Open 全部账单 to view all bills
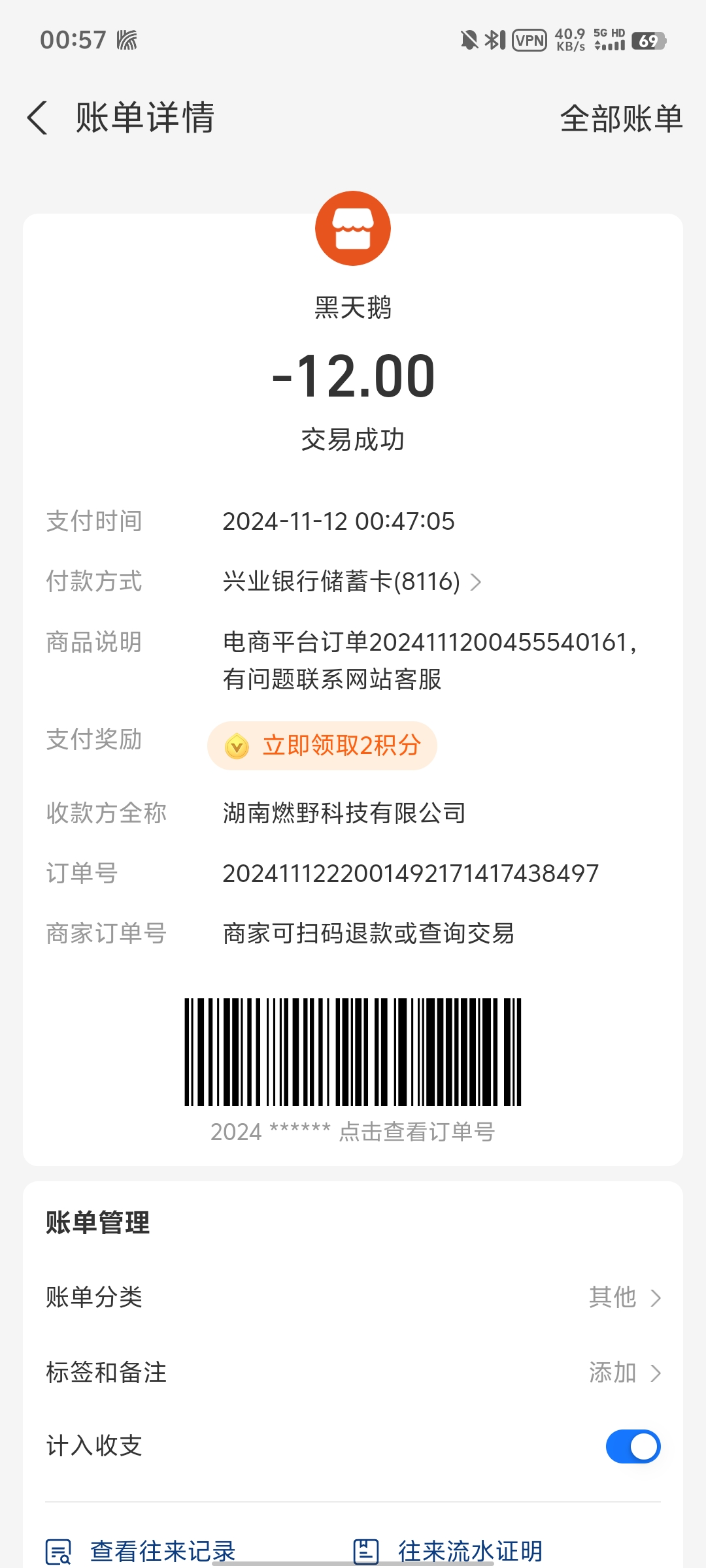The image size is (706, 1568). [x=620, y=119]
